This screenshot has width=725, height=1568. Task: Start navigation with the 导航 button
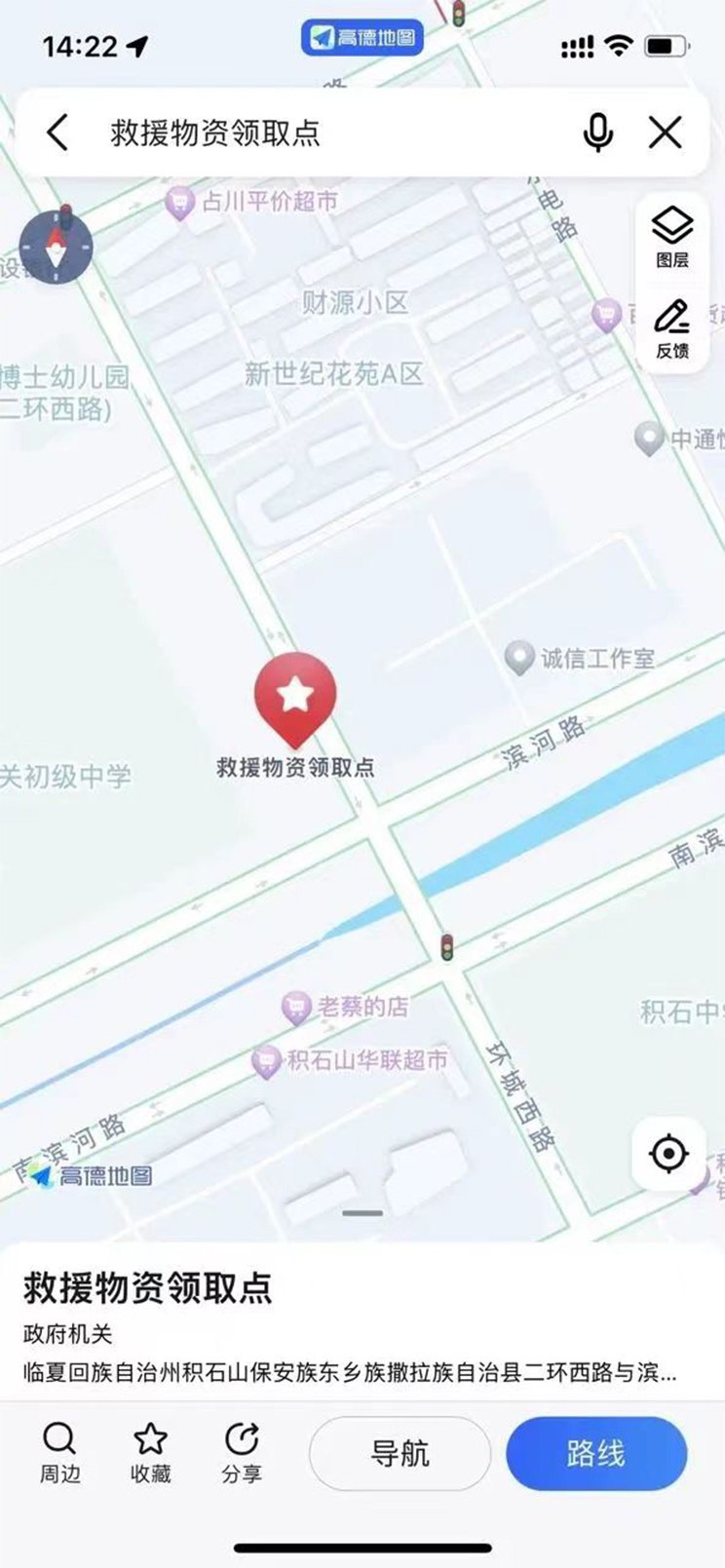(399, 1453)
